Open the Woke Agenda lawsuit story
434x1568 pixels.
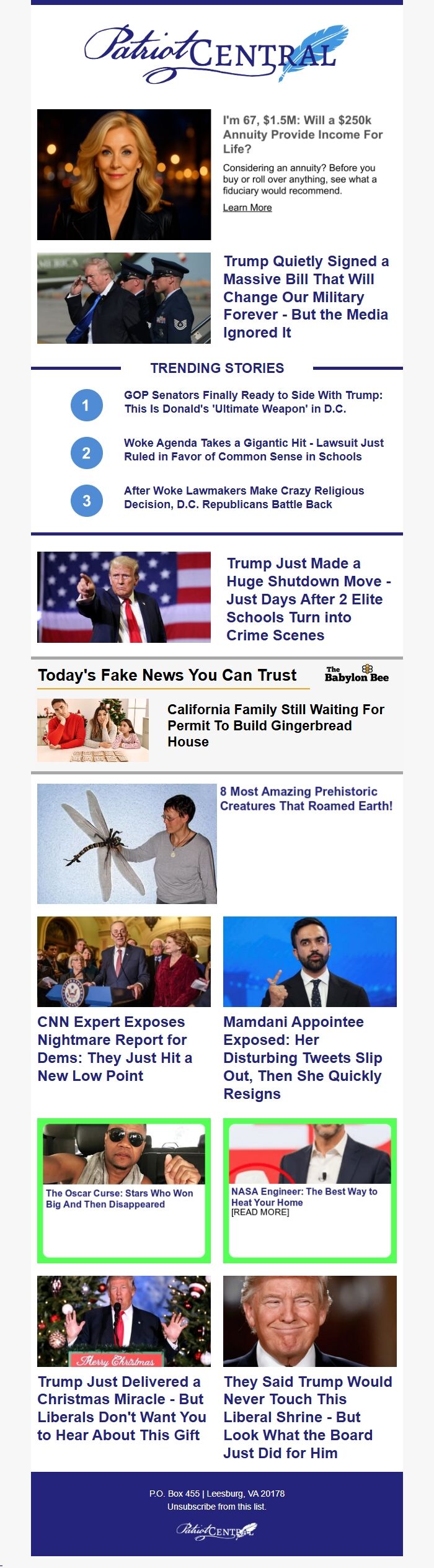coord(254,450)
